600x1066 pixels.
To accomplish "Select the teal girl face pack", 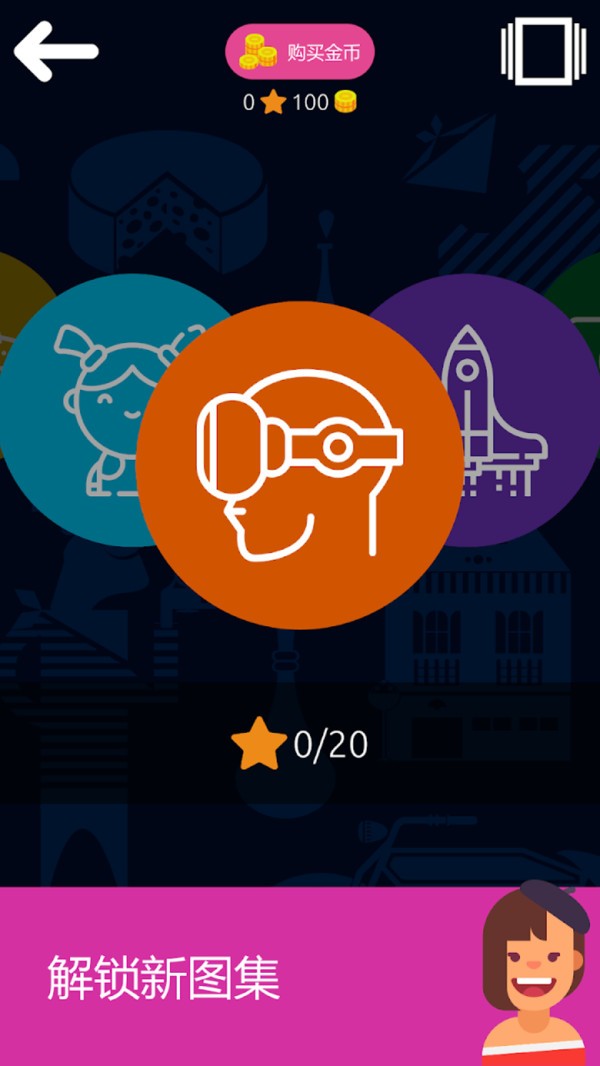I will (x=80, y=410).
